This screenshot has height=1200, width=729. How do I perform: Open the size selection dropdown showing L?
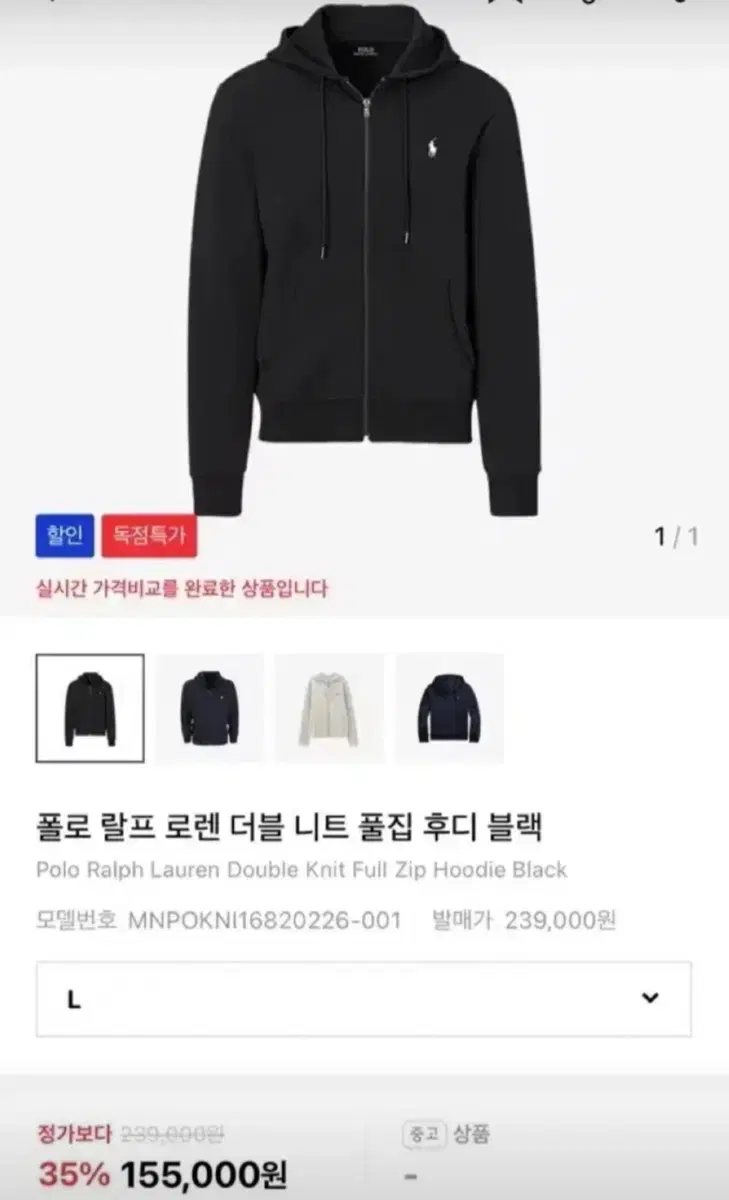pyautogui.click(x=364, y=998)
